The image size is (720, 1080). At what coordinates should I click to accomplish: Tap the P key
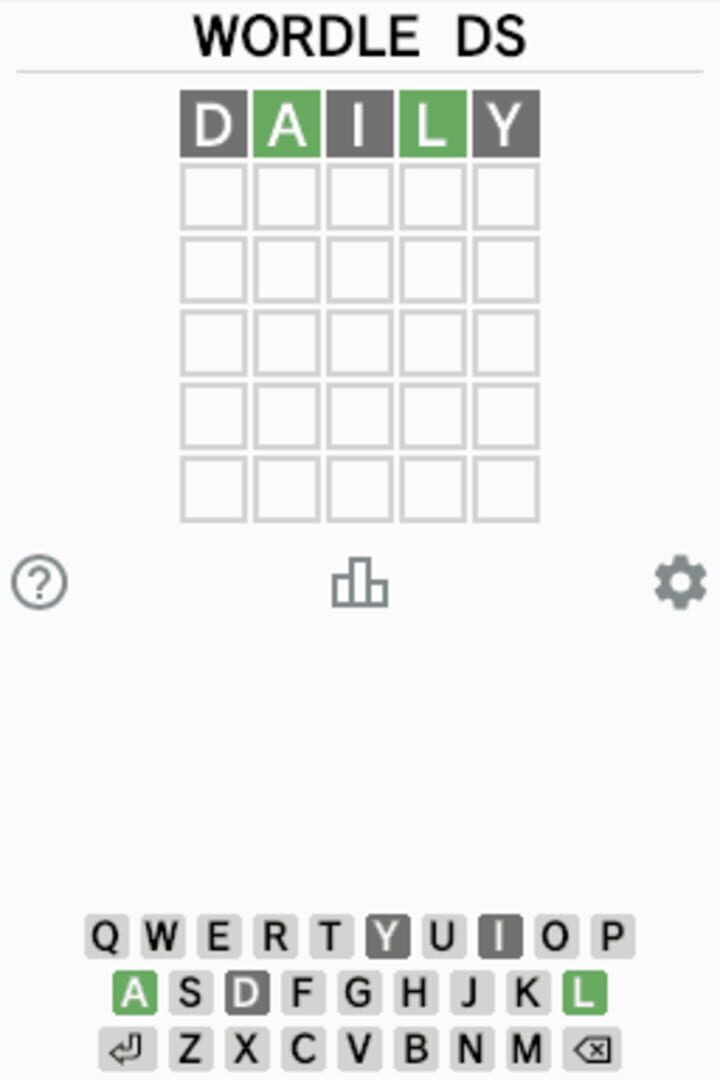coord(612,937)
